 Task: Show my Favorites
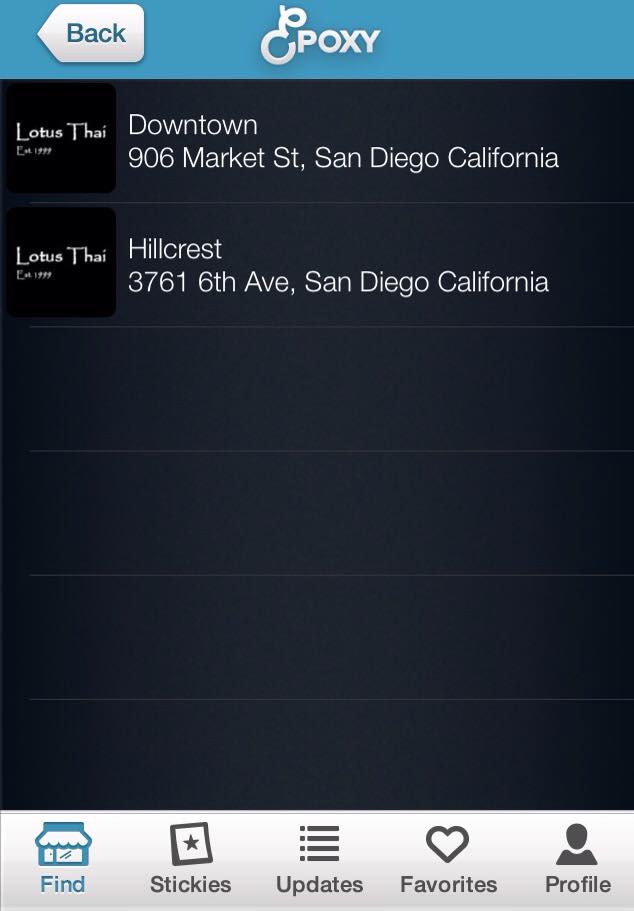pos(448,859)
